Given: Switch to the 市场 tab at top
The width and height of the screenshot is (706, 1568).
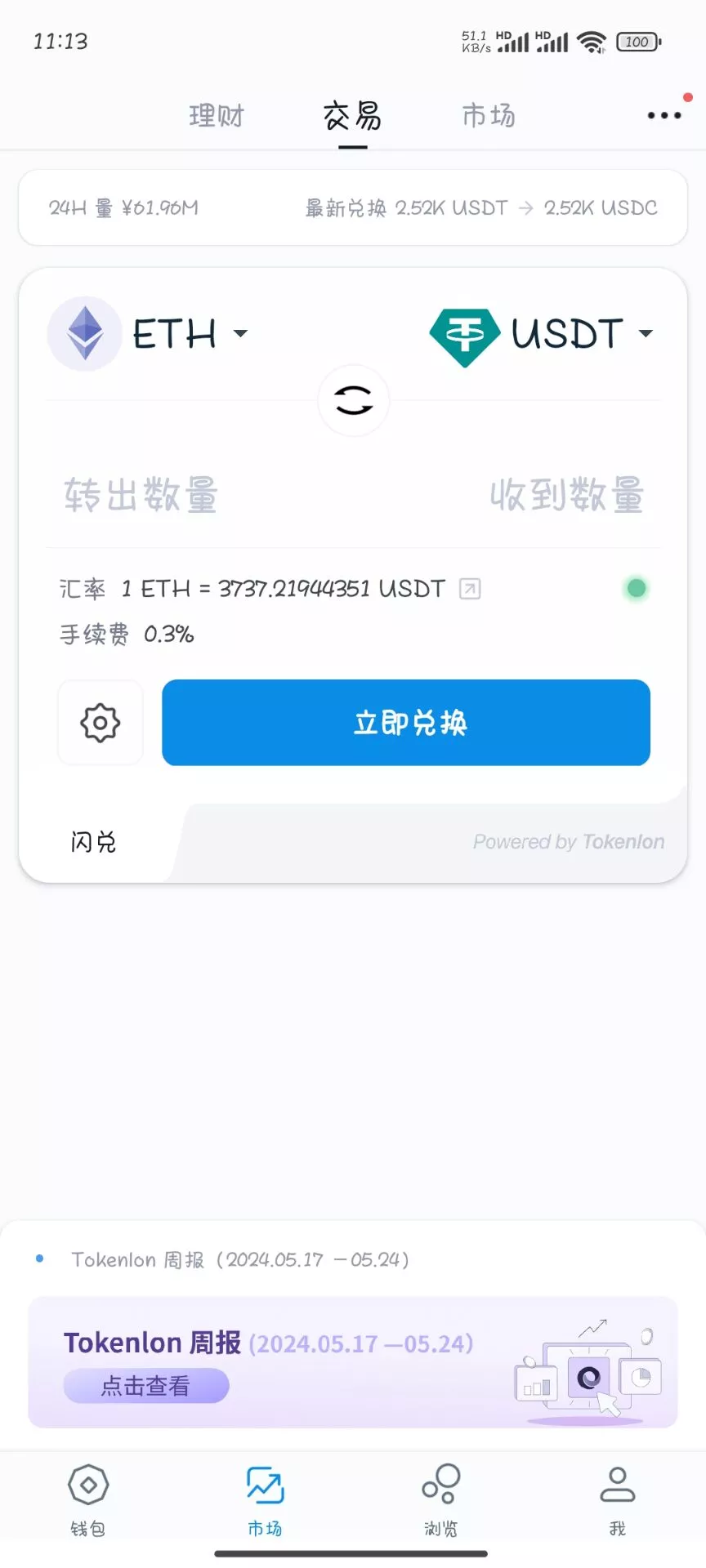Looking at the screenshot, I should [x=488, y=115].
